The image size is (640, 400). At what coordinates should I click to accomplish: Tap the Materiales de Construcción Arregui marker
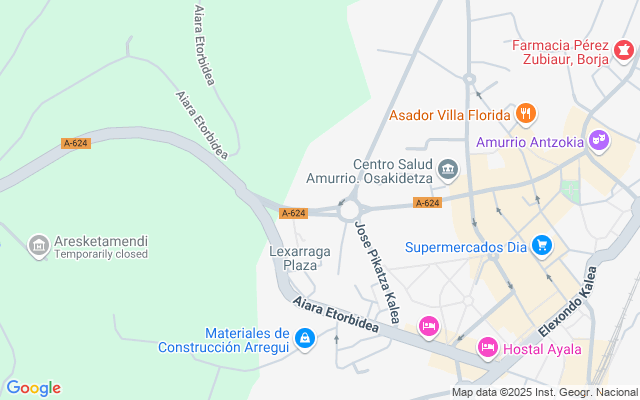[x=305, y=340]
